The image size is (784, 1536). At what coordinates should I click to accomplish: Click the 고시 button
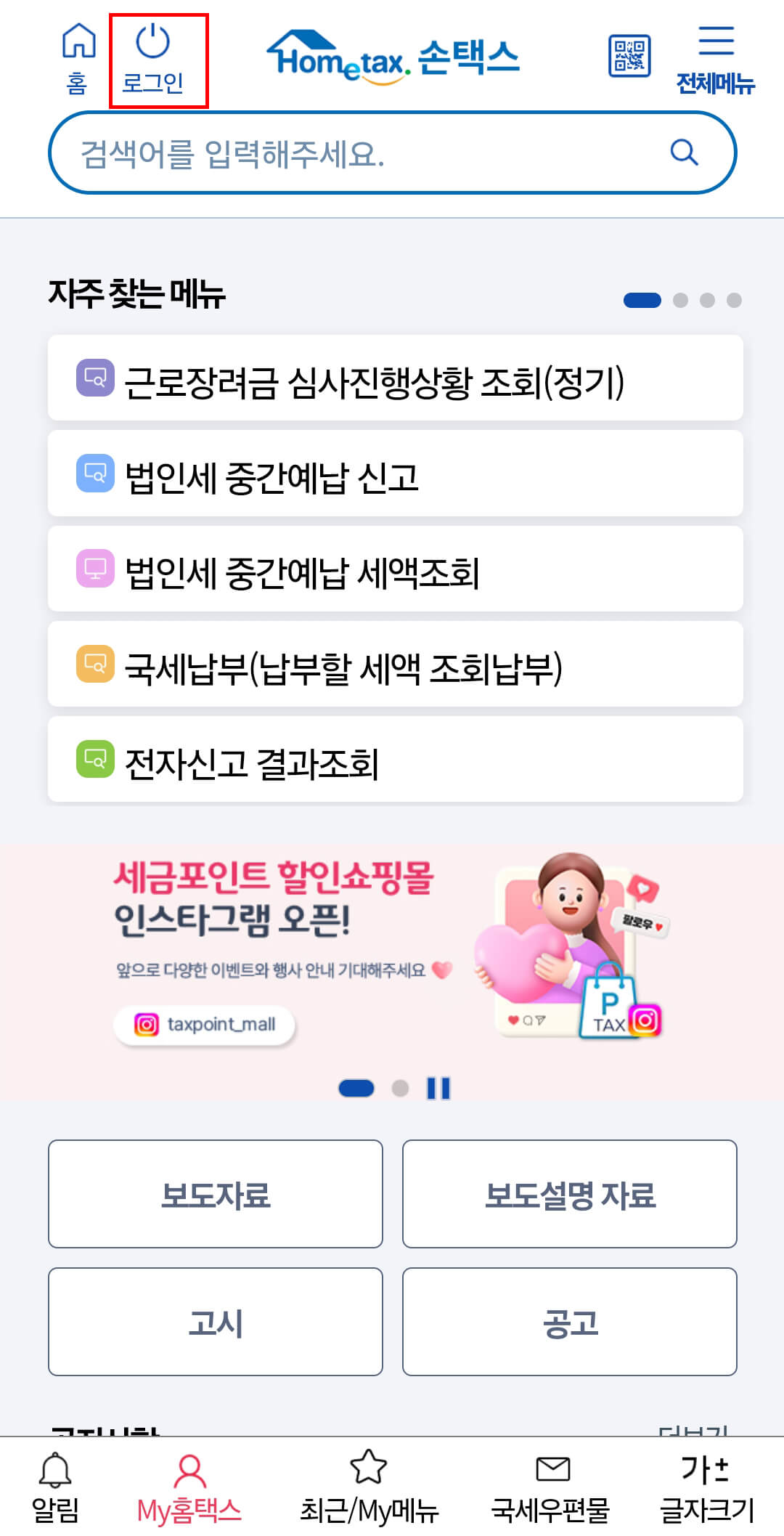(216, 1322)
